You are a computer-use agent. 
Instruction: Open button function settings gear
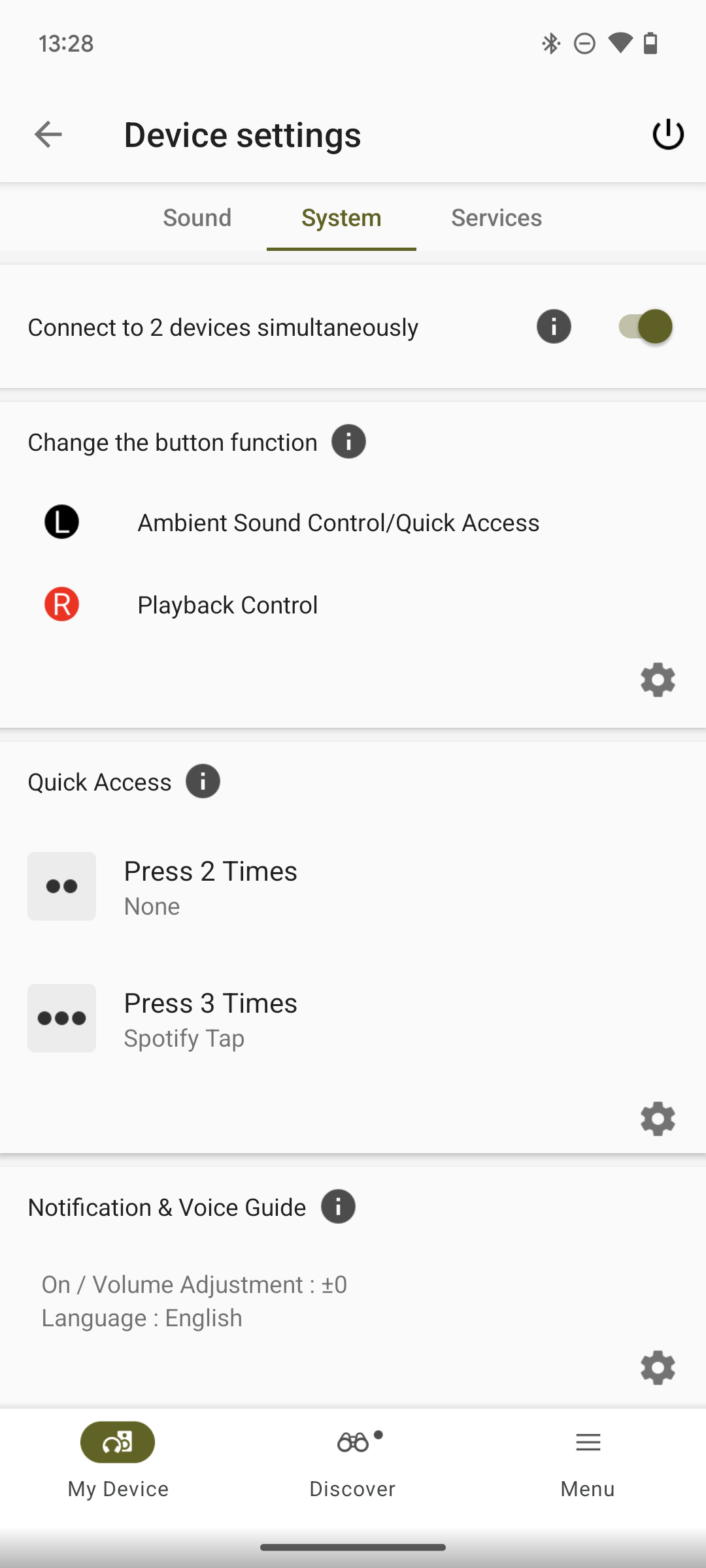click(x=658, y=680)
